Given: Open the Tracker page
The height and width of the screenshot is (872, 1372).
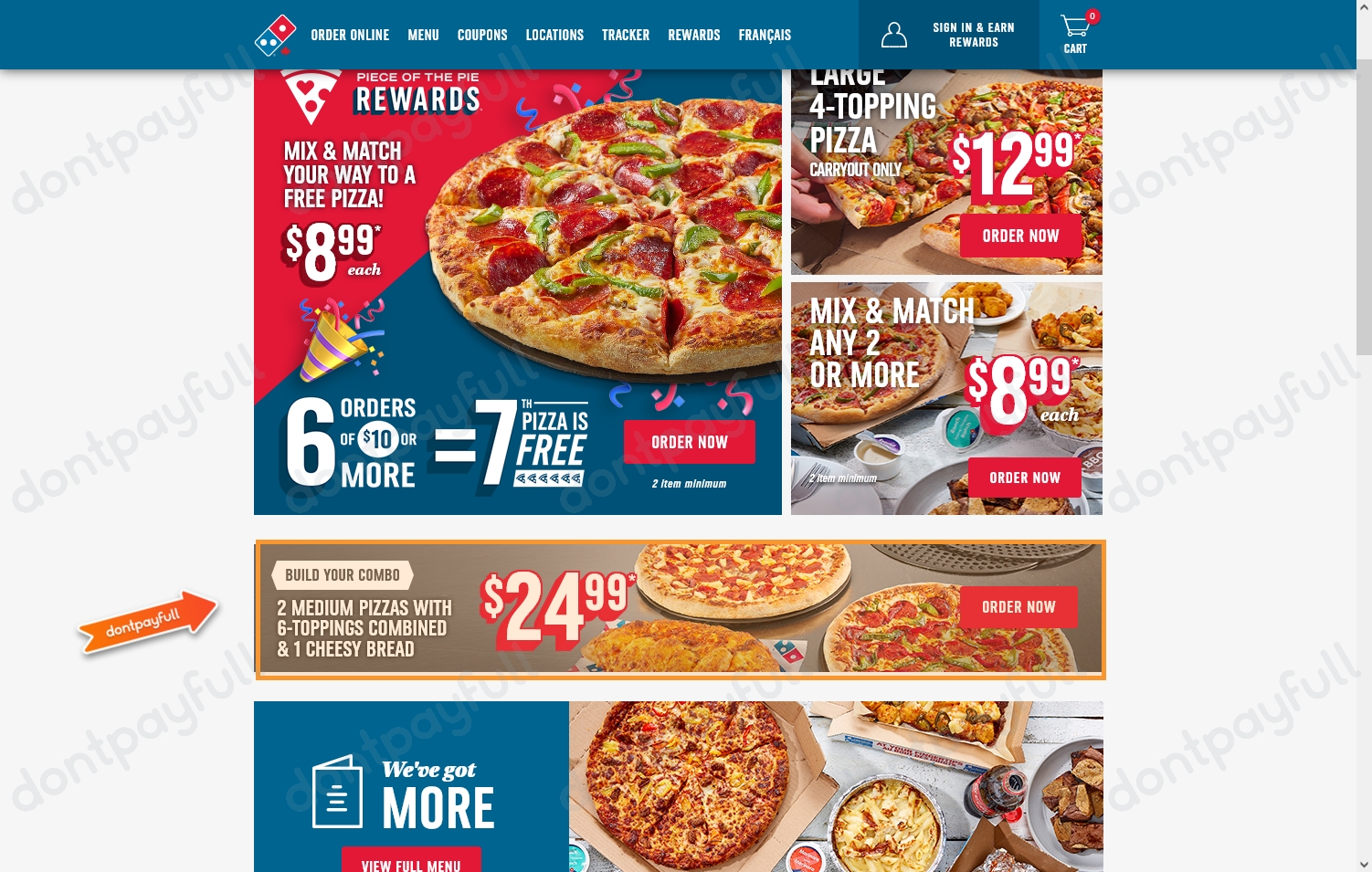Looking at the screenshot, I should click(x=626, y=35).
